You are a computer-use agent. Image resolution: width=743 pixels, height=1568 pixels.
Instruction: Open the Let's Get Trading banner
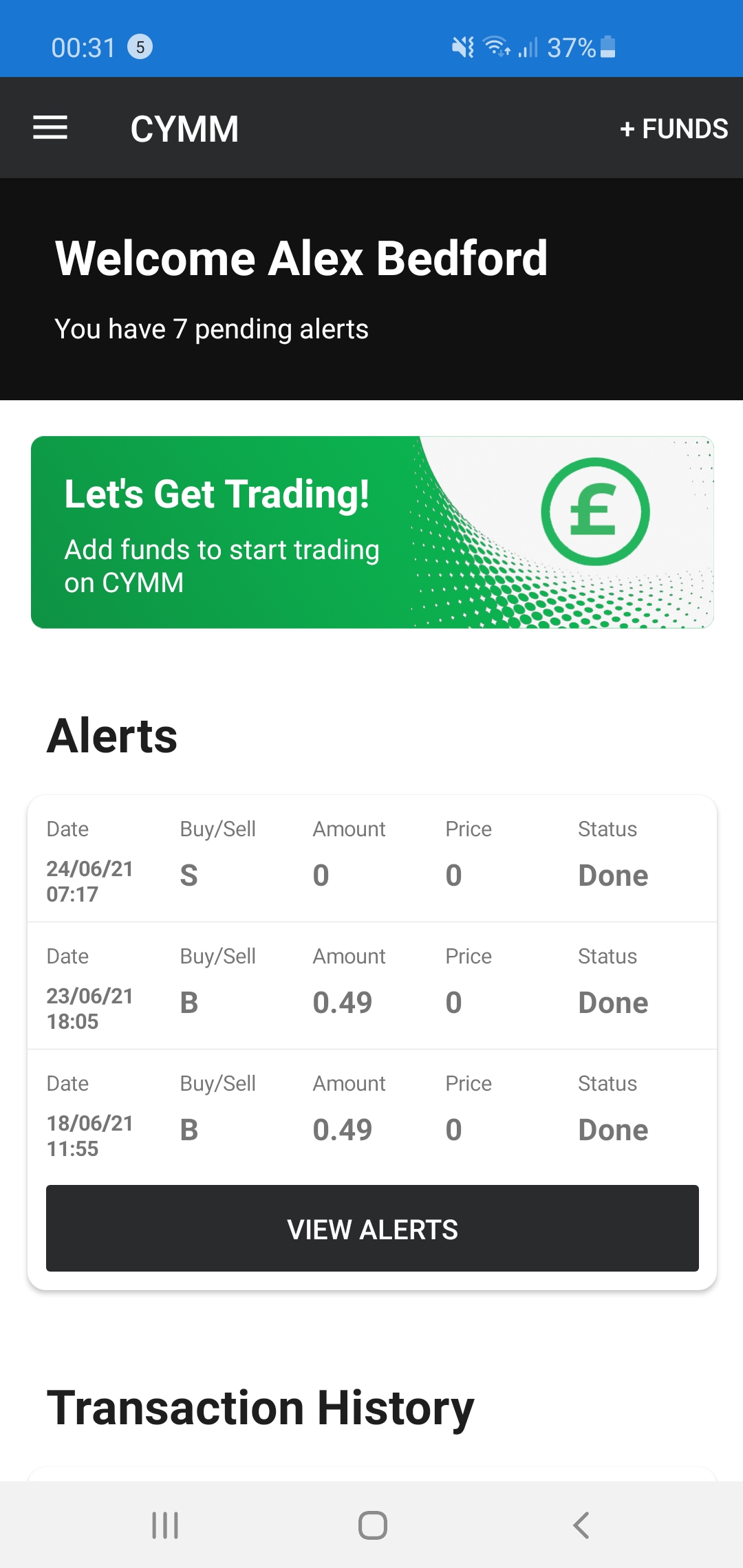pos(372,532)
